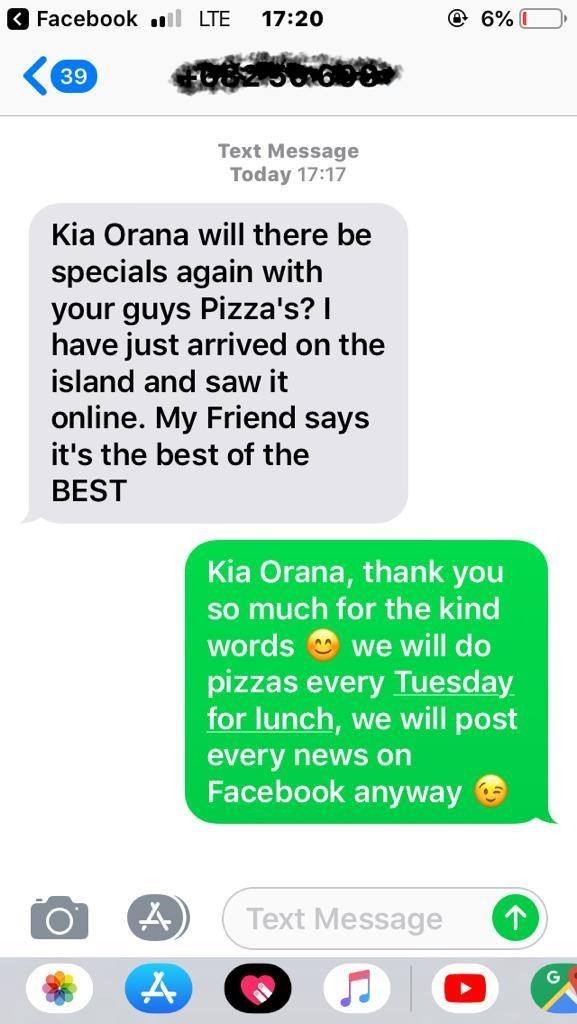Screen dimensions: 577x1024
Task: Open contact details for the blurred number
Action: pos(287,77)
